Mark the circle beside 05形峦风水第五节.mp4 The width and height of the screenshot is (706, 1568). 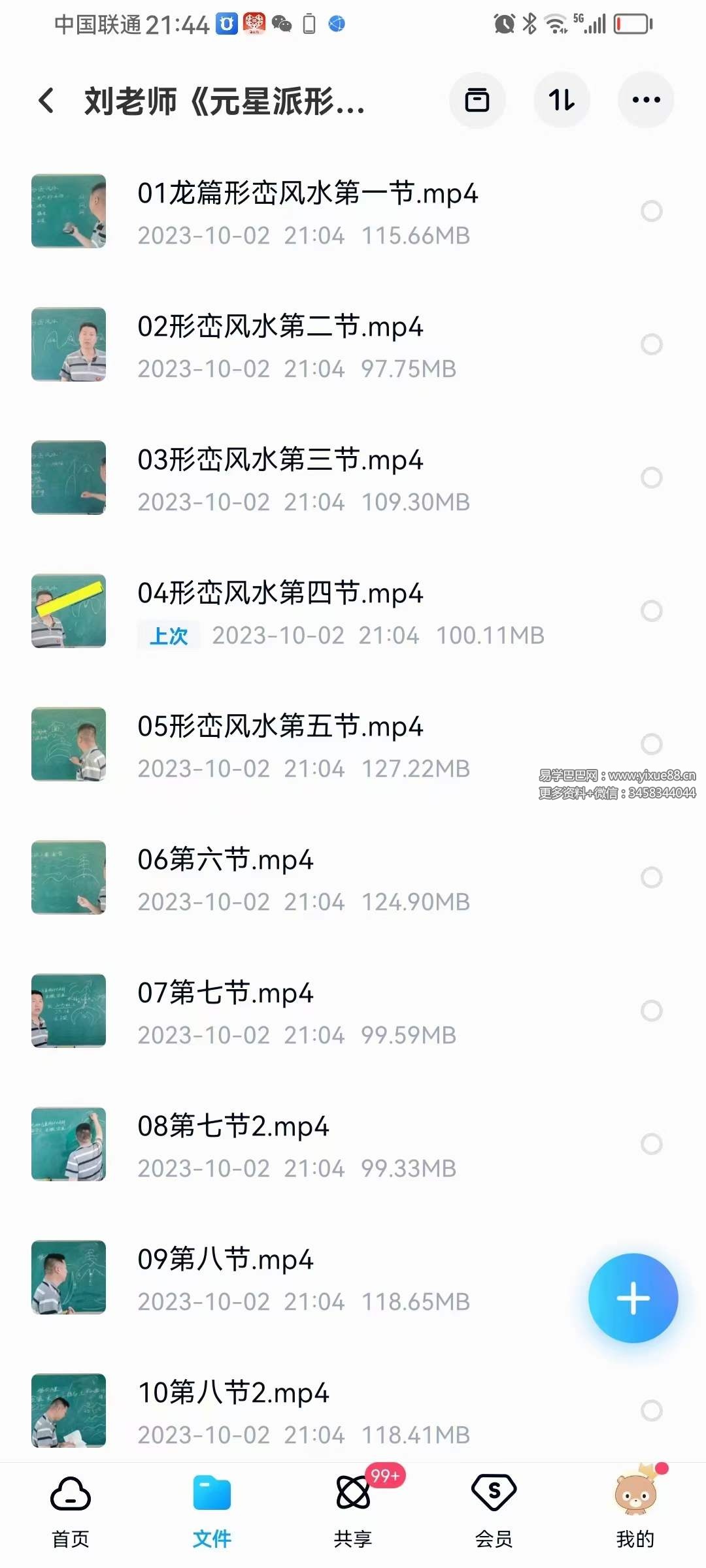pos(651,743)
